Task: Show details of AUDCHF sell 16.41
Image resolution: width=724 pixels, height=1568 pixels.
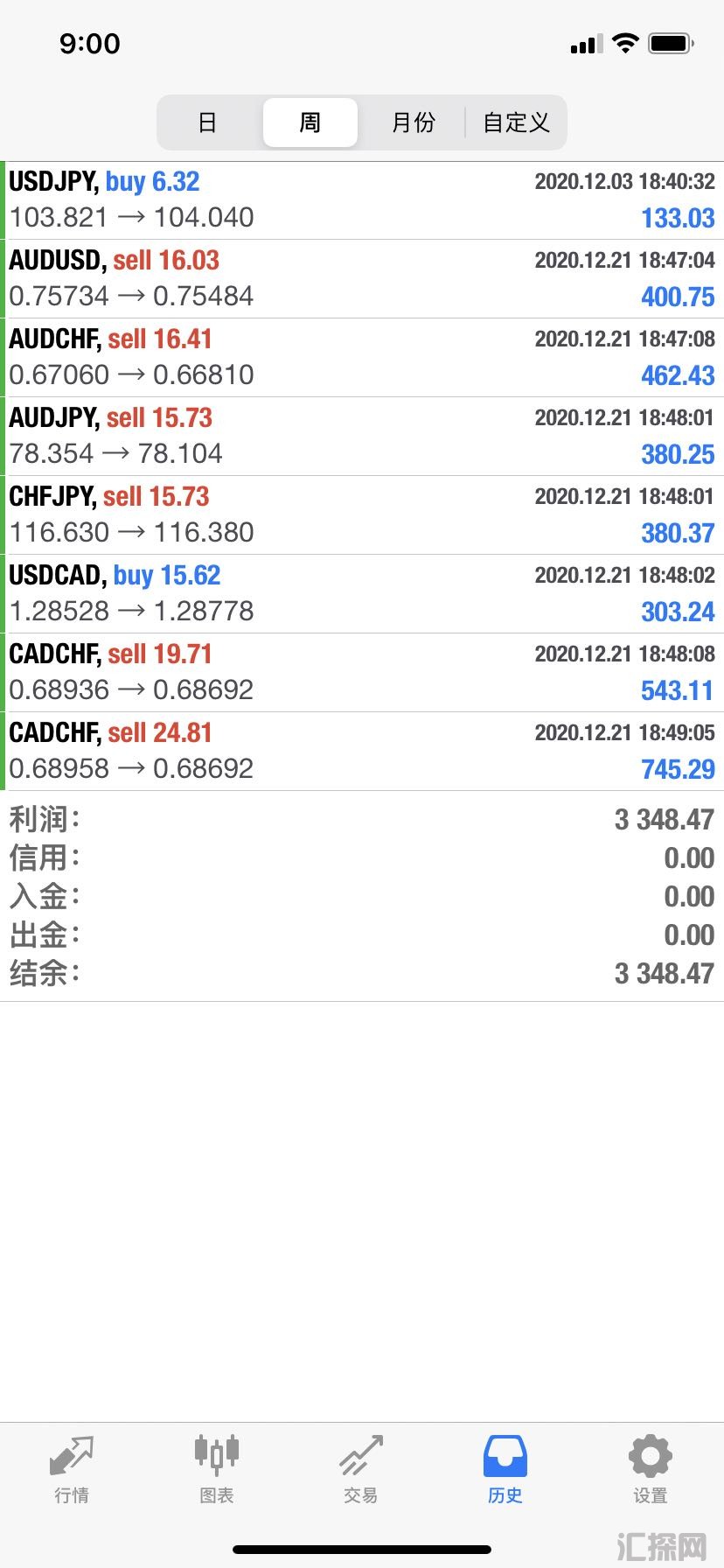Action: (362, 358)
